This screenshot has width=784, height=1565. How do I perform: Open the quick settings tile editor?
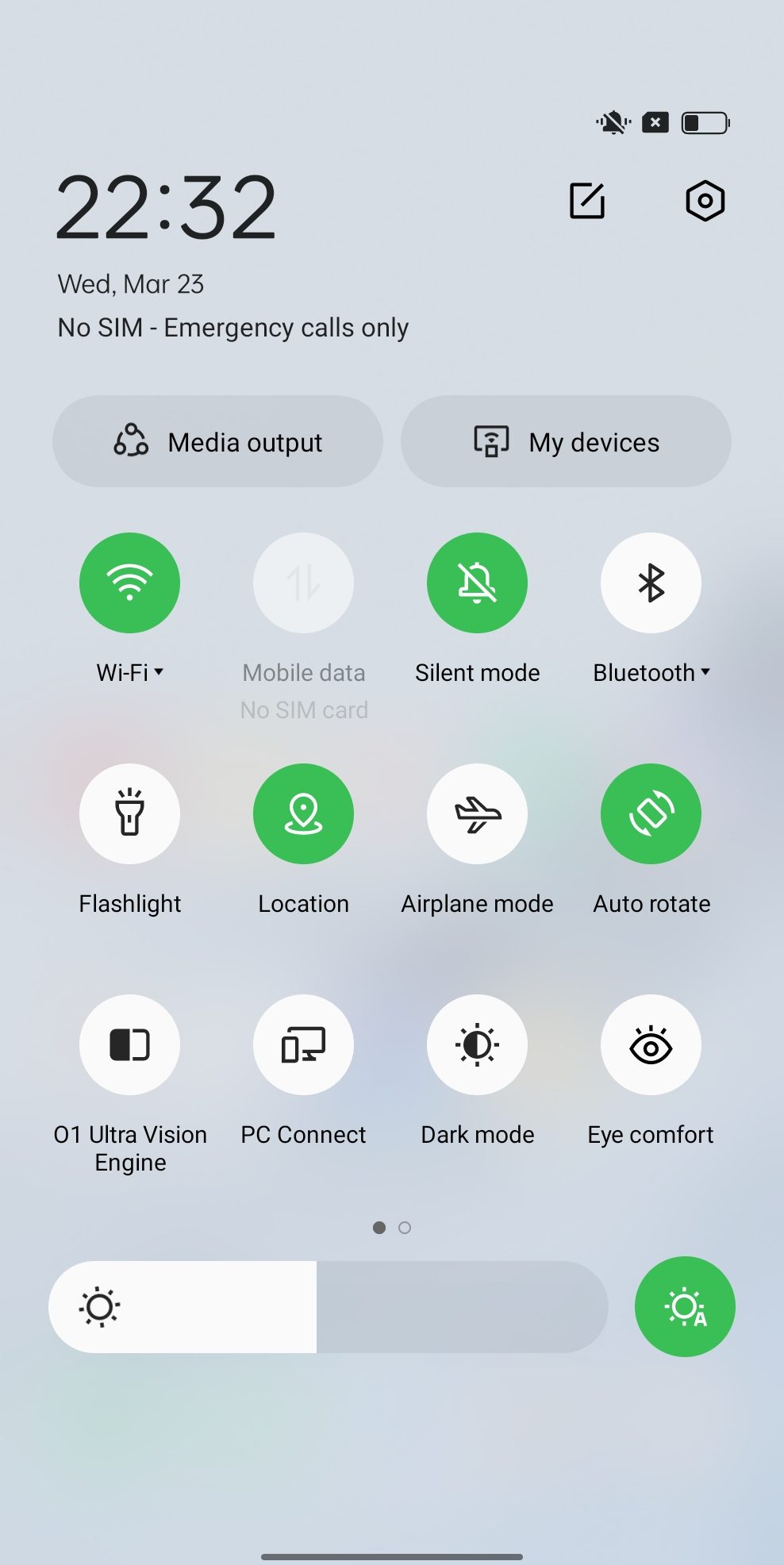point(587,201)
